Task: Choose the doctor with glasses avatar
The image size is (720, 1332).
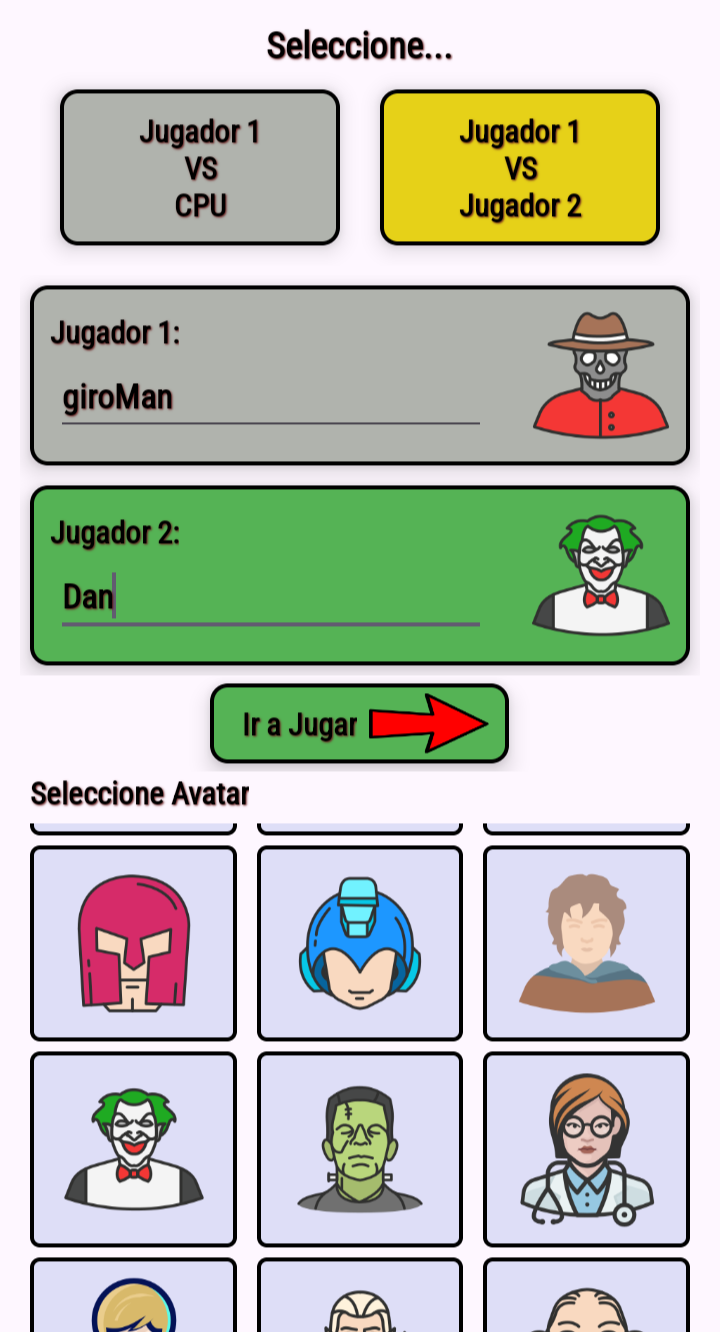Action: point(586,1149)
